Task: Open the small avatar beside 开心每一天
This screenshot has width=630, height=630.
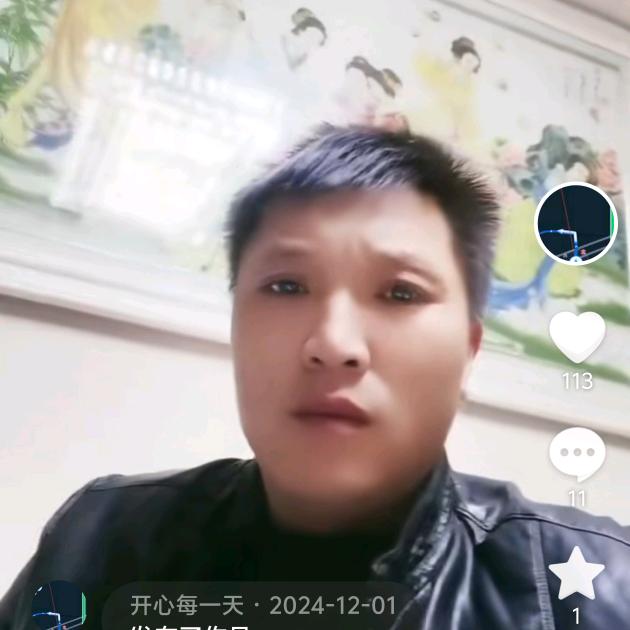Action: pyautogui.click(x=59, y=607)
